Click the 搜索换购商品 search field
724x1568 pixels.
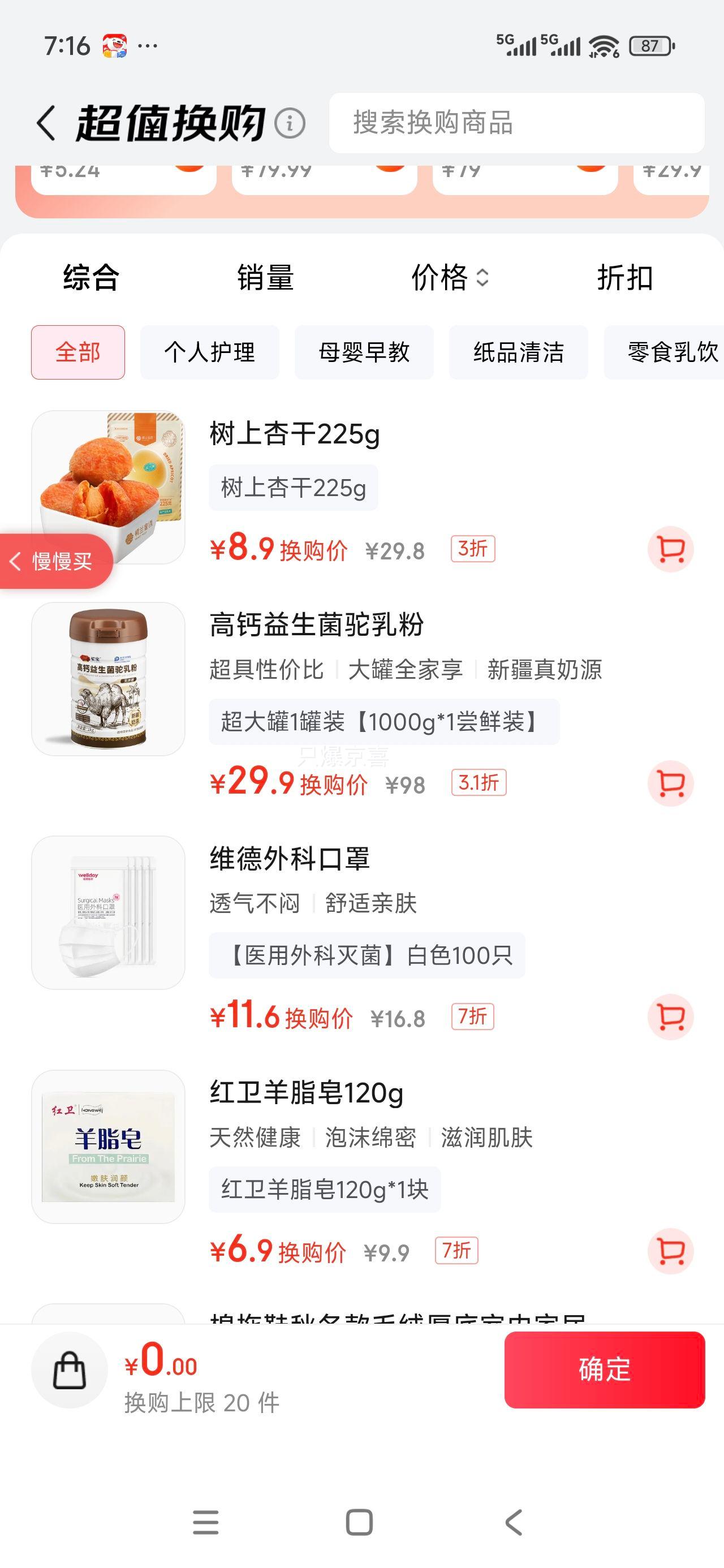(518, 123)
